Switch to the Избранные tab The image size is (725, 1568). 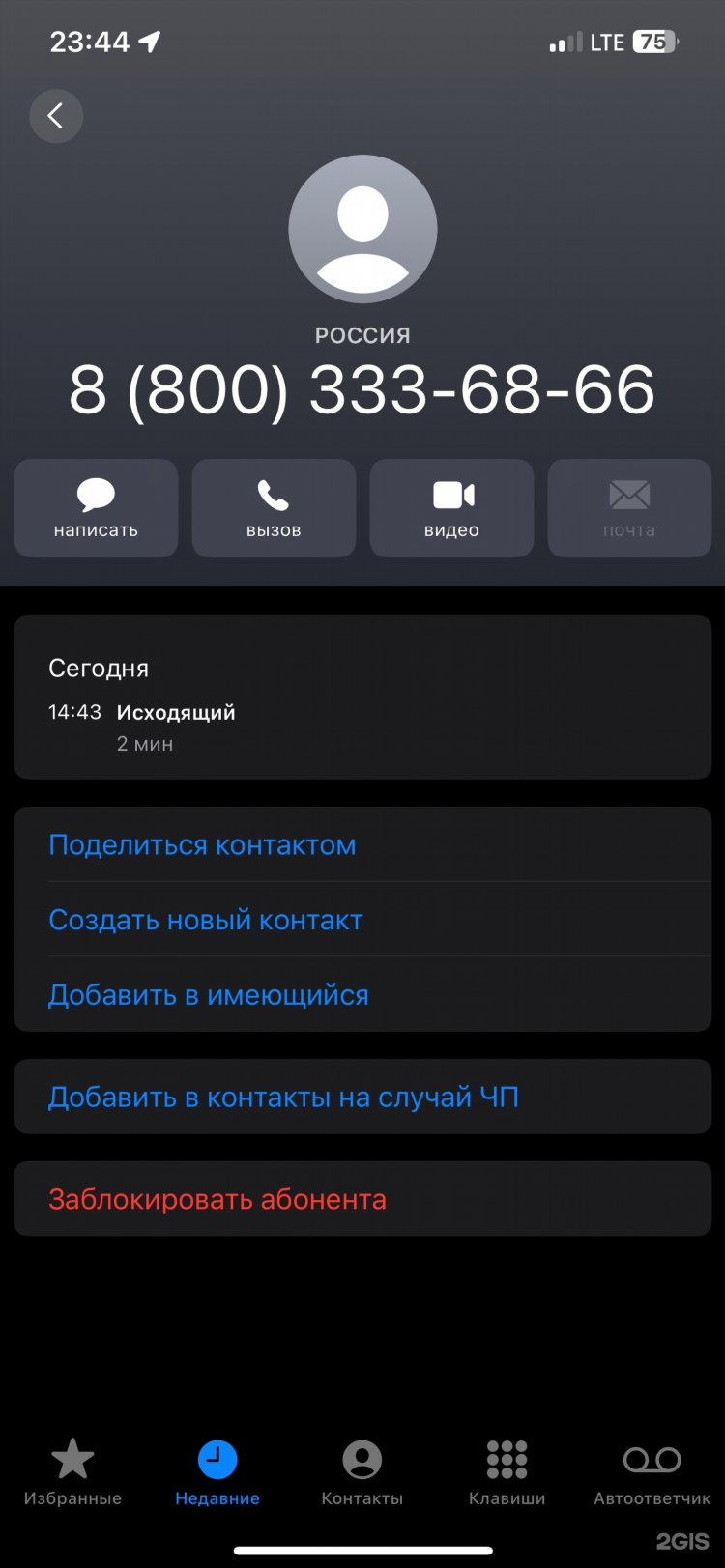(72, 1472)
